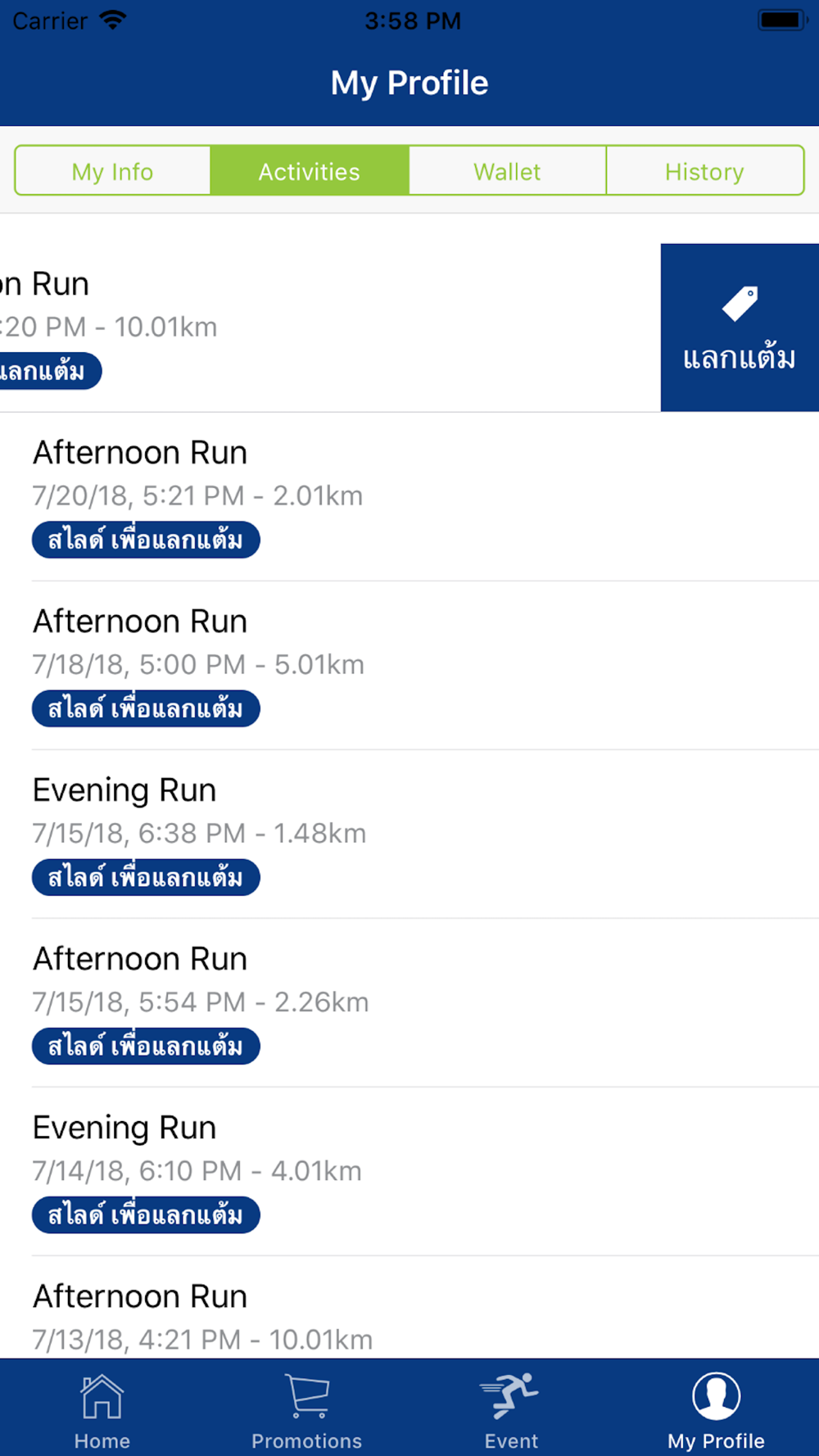Image resolution: width=819 pixels, height=1456 pixels.
Task: Open the 2.26km Afternoon Run at 5:54 PM
Action: [x=409, y=1003]
